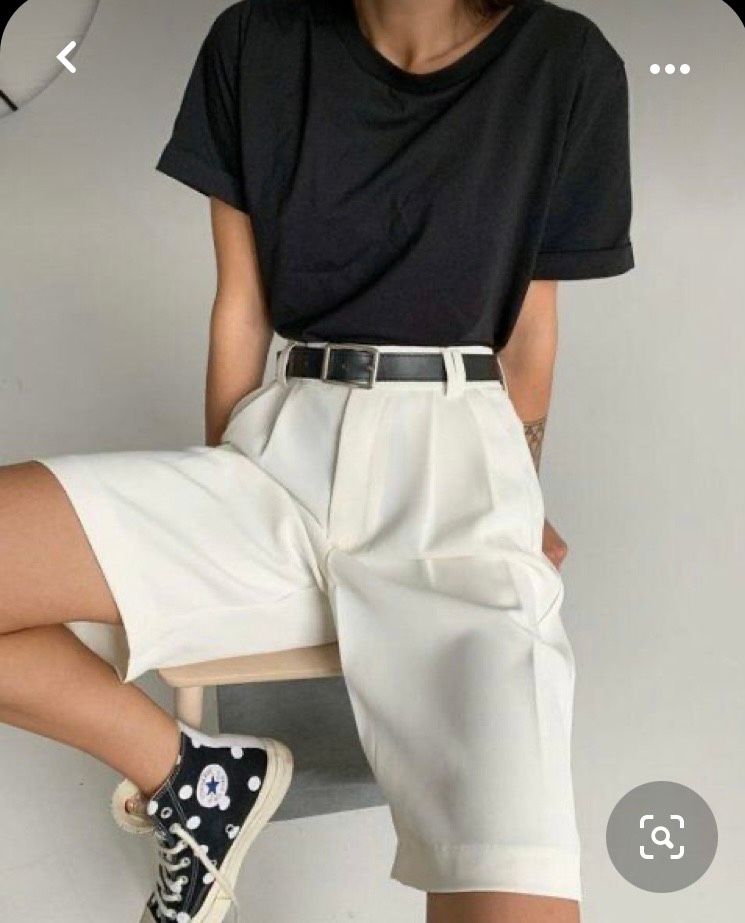Open the three-dot overflow menu
745x923 pixels.
(x=669, y=69)
